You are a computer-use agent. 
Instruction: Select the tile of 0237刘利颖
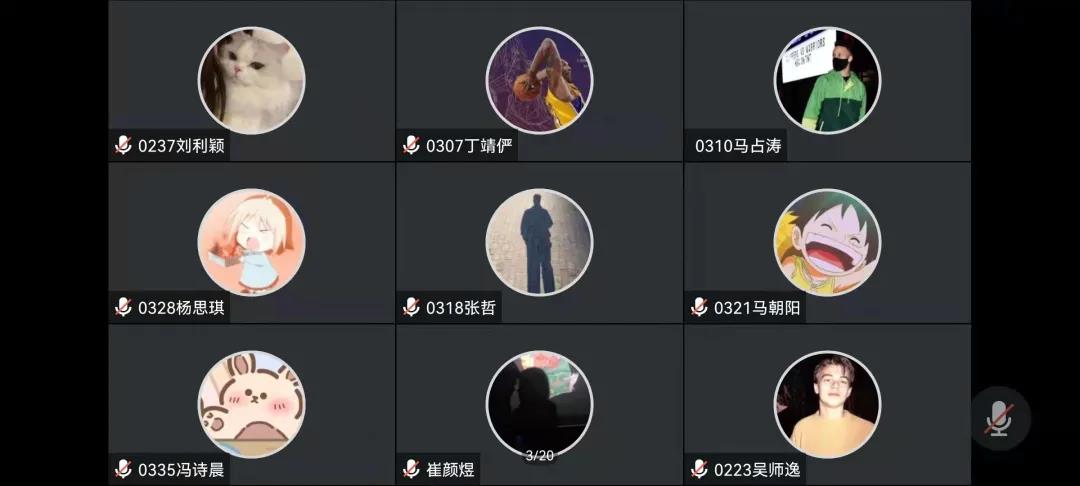251,81
